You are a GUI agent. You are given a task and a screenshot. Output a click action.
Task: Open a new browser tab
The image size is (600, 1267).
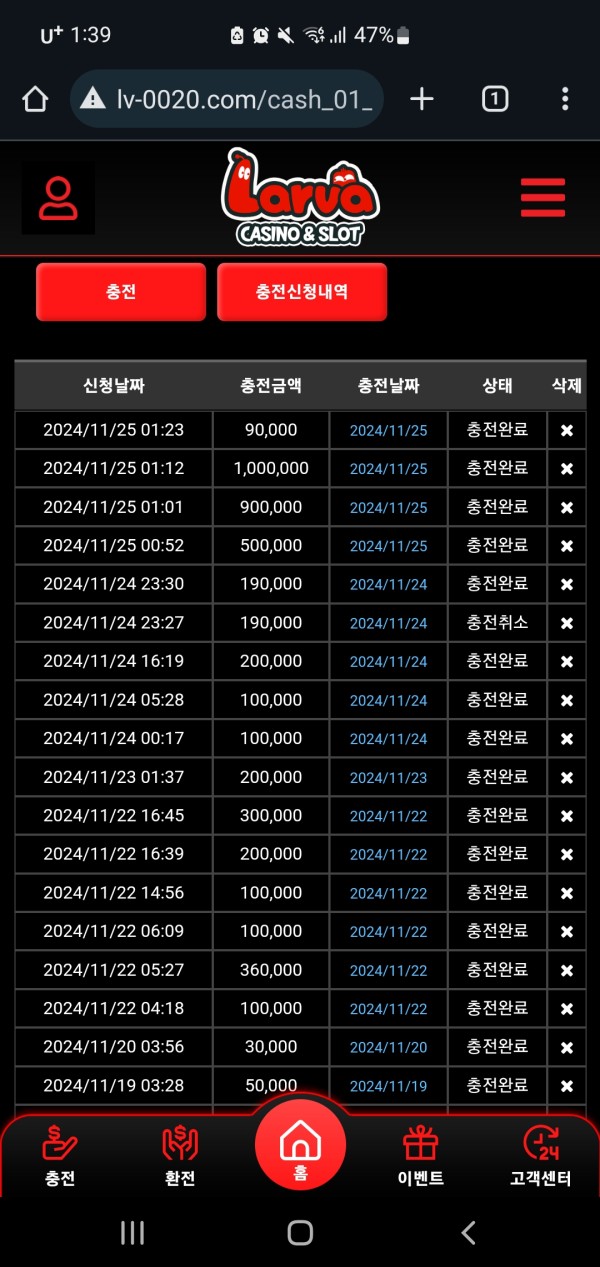(x=422, y=98)
